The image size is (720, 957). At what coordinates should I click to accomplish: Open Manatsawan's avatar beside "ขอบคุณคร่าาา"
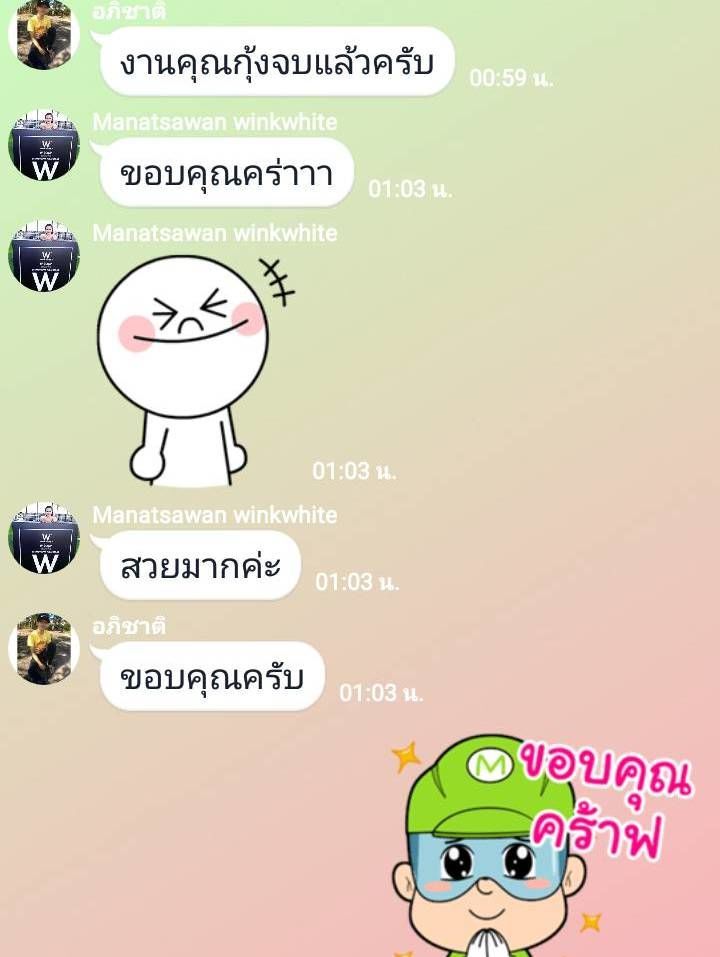(44, 146)
